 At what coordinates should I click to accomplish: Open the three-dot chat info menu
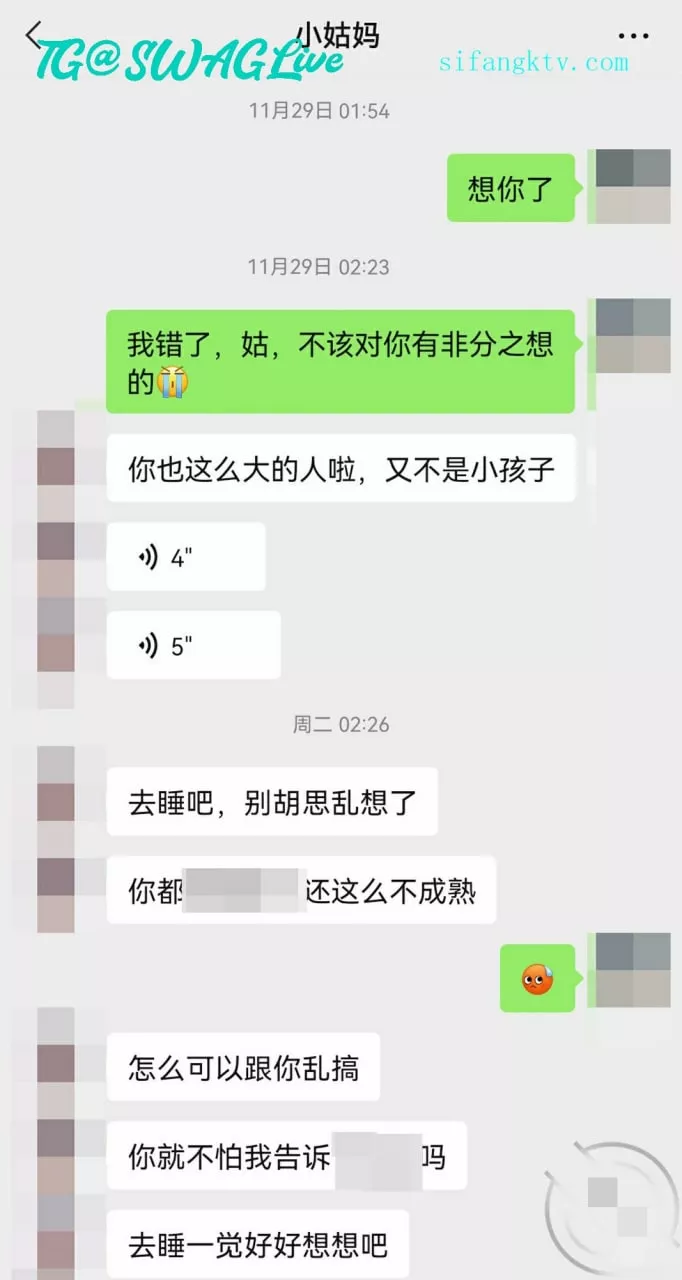[x=633, y=37]
